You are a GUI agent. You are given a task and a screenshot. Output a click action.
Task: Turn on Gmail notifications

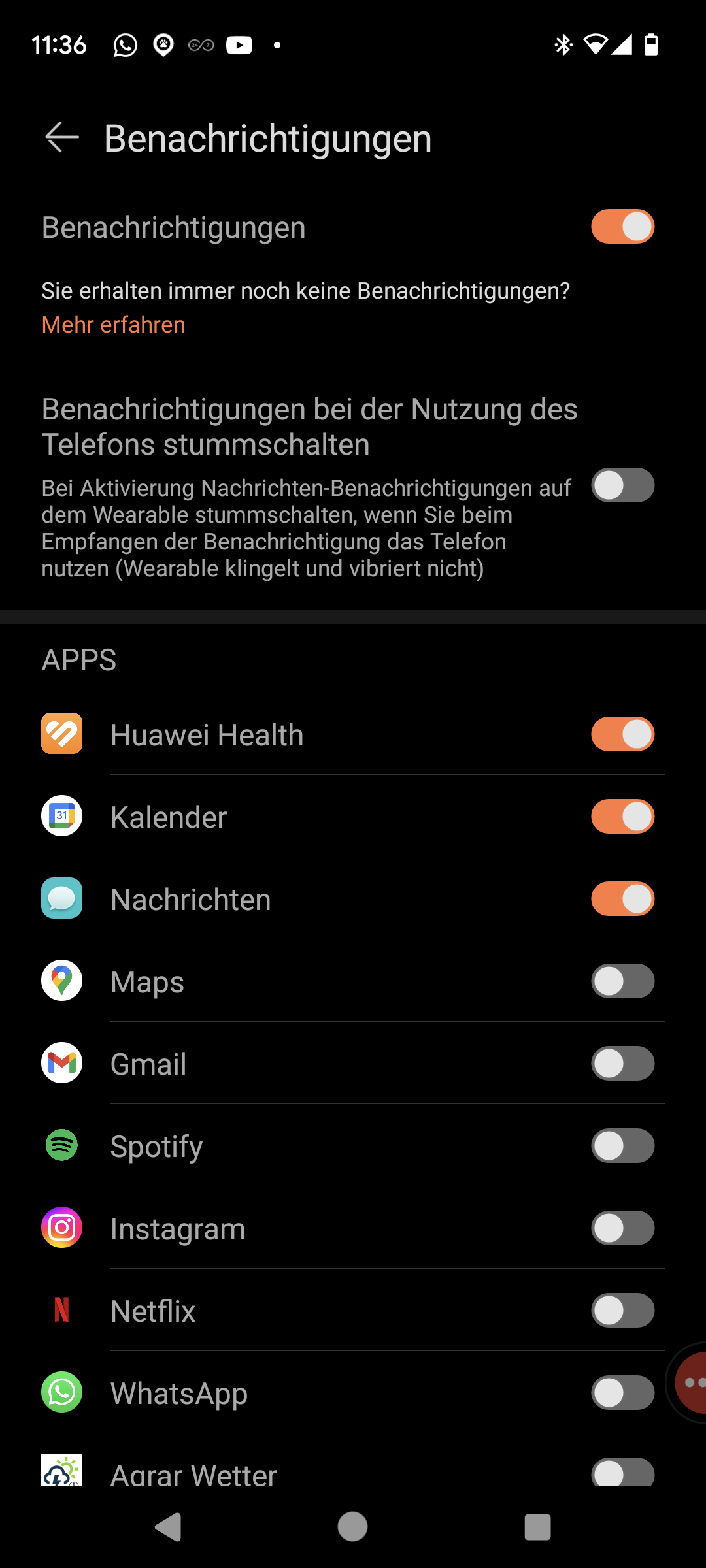[622, 1064]
